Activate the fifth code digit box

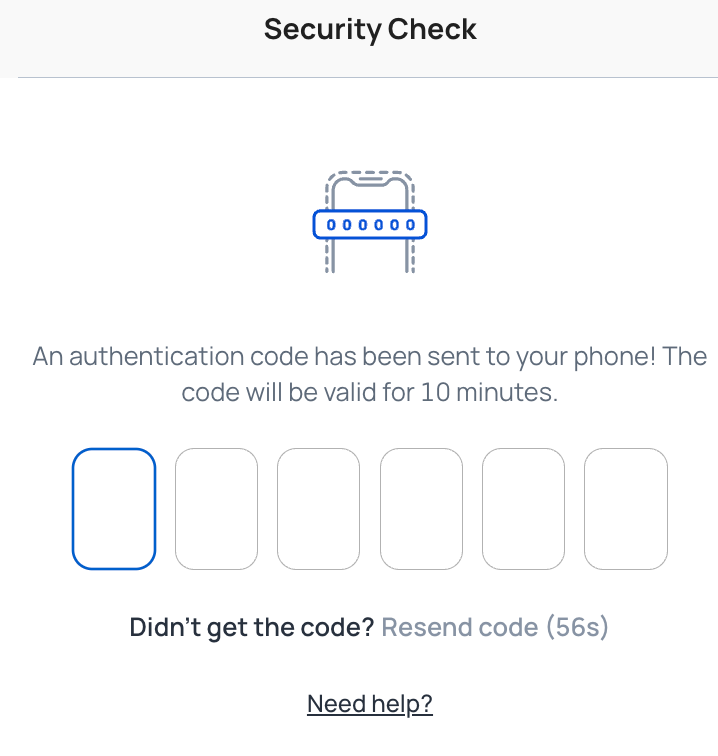pos(523,509)
